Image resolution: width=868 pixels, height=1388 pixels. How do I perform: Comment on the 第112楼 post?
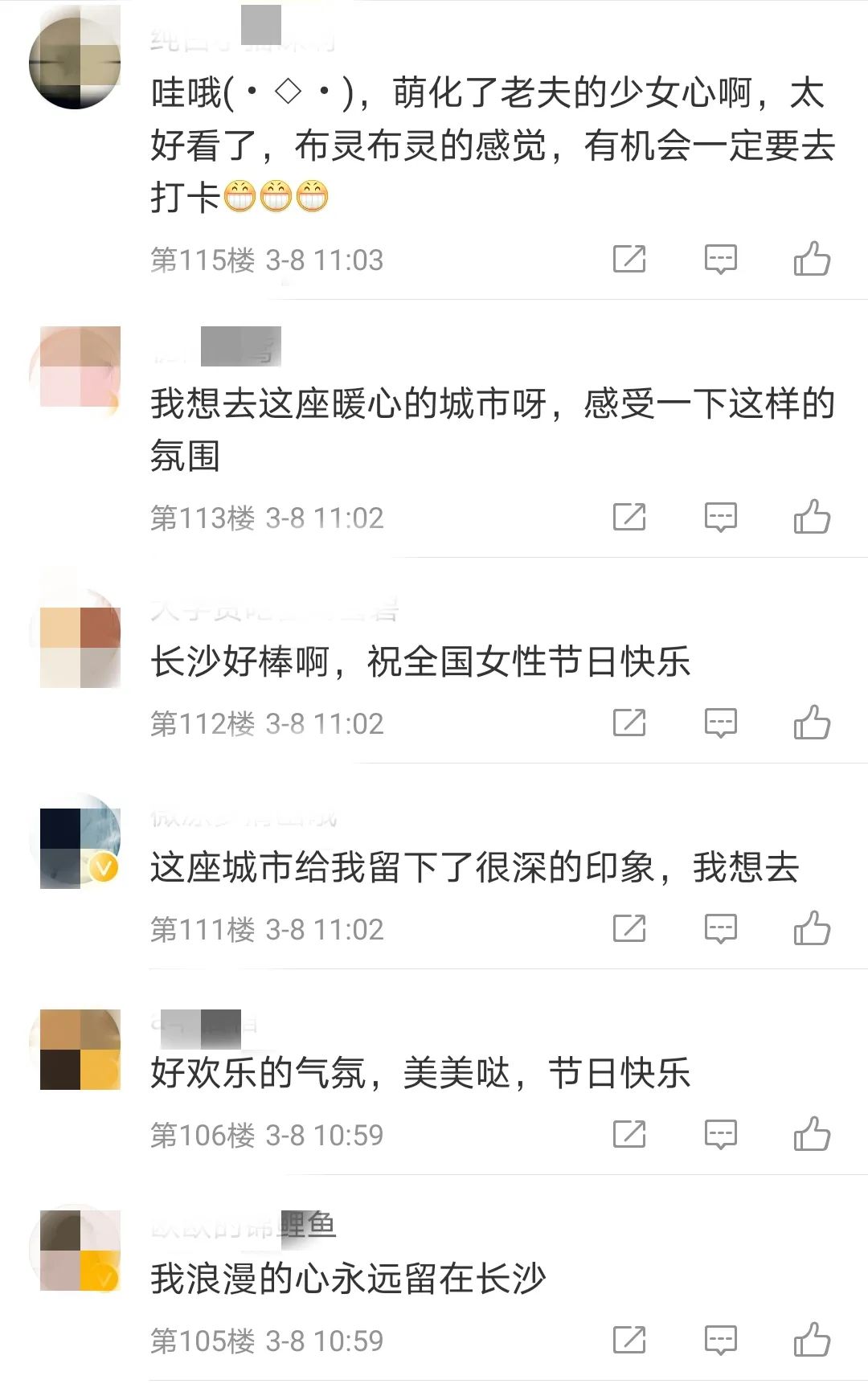click(x=720, y=723)
